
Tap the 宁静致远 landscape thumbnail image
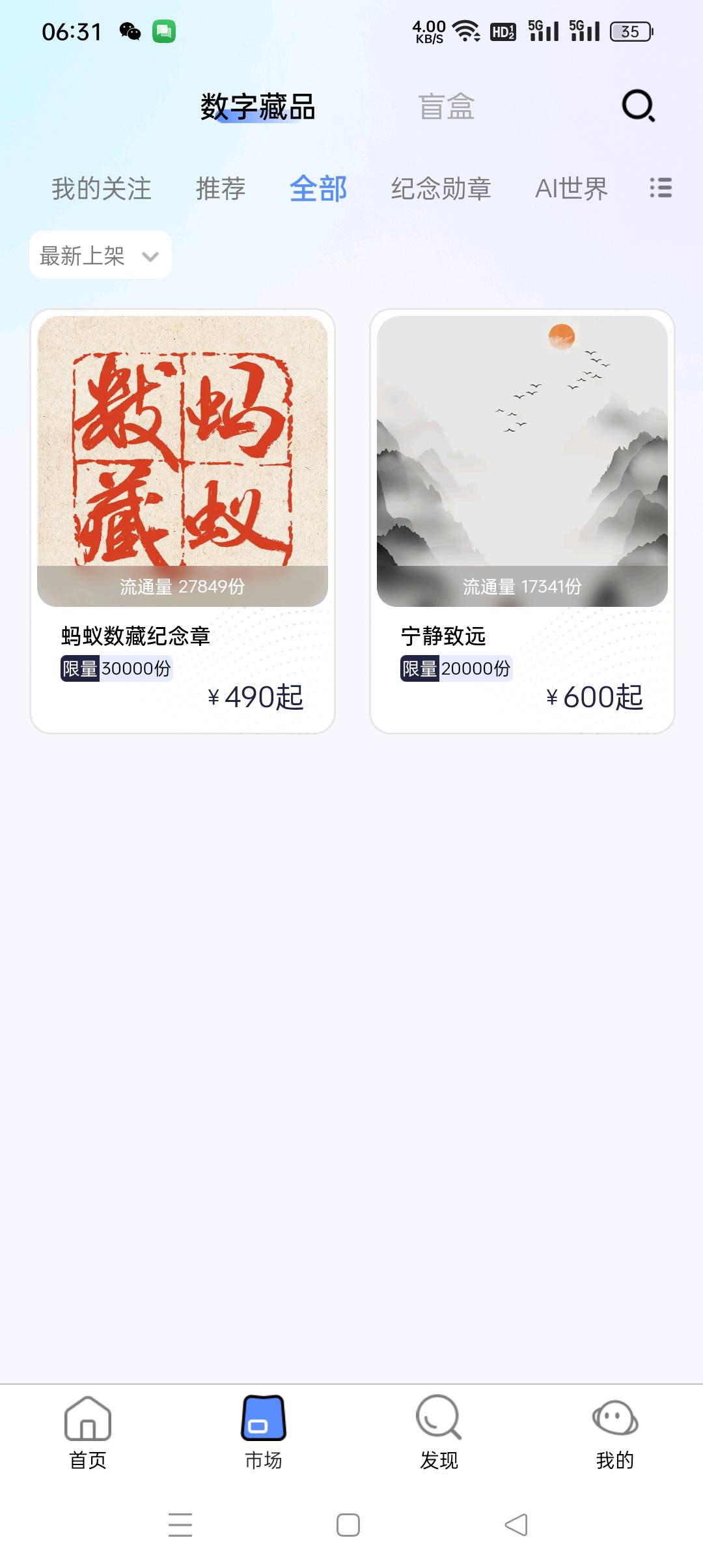[522, 456]
